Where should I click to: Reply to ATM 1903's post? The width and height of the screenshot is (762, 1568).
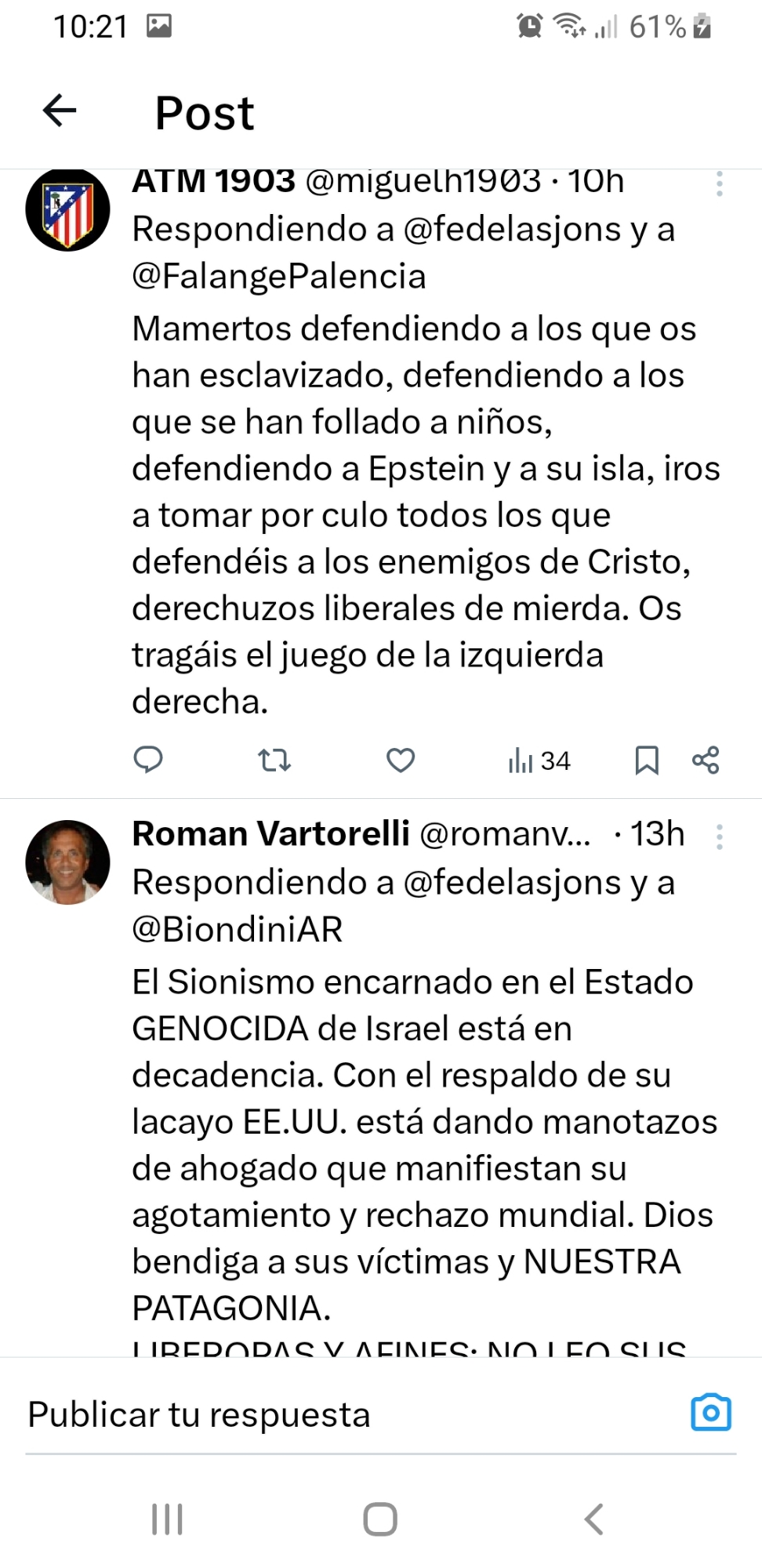(x=148, y=760)
